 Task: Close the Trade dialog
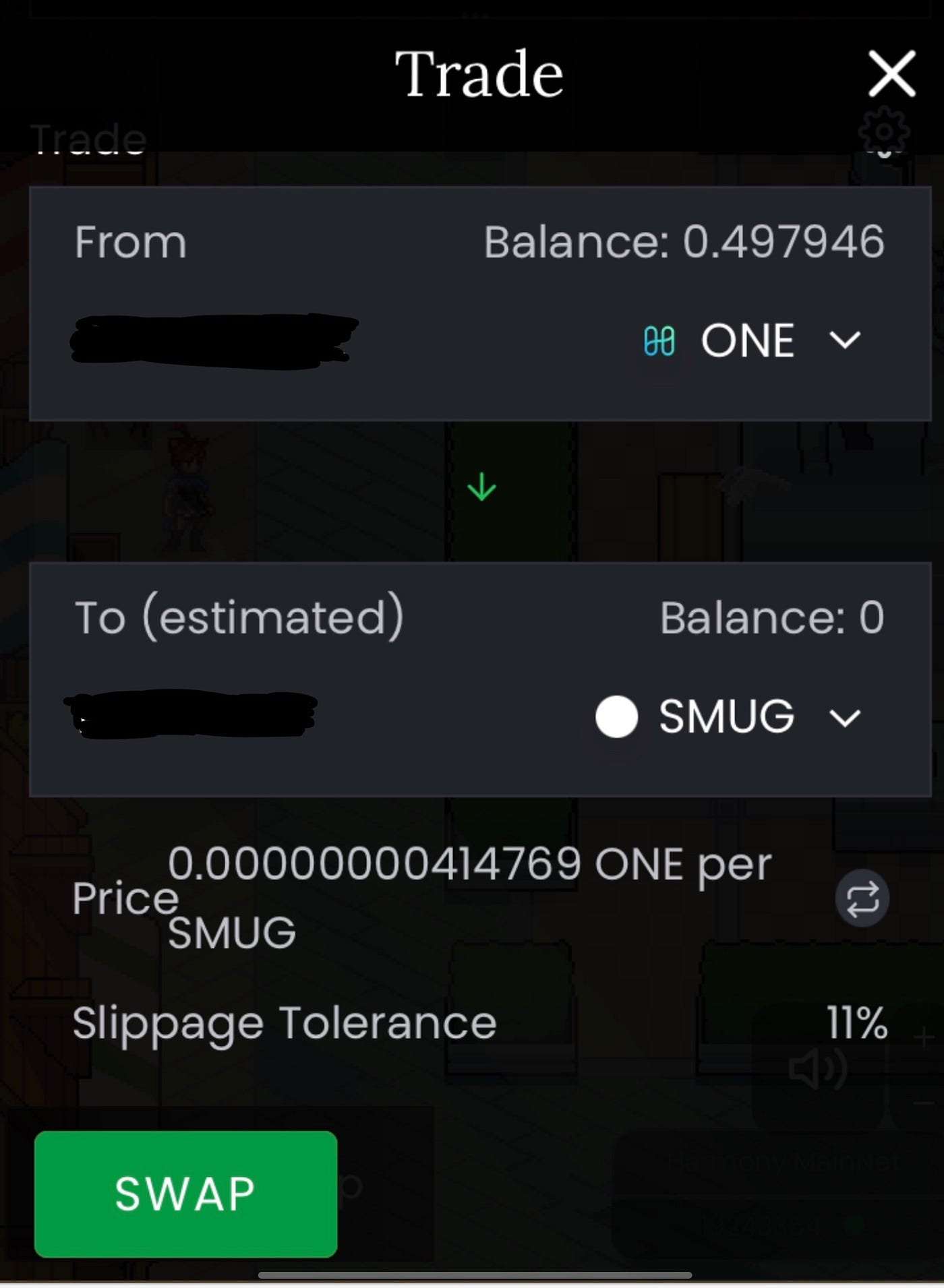891,73
